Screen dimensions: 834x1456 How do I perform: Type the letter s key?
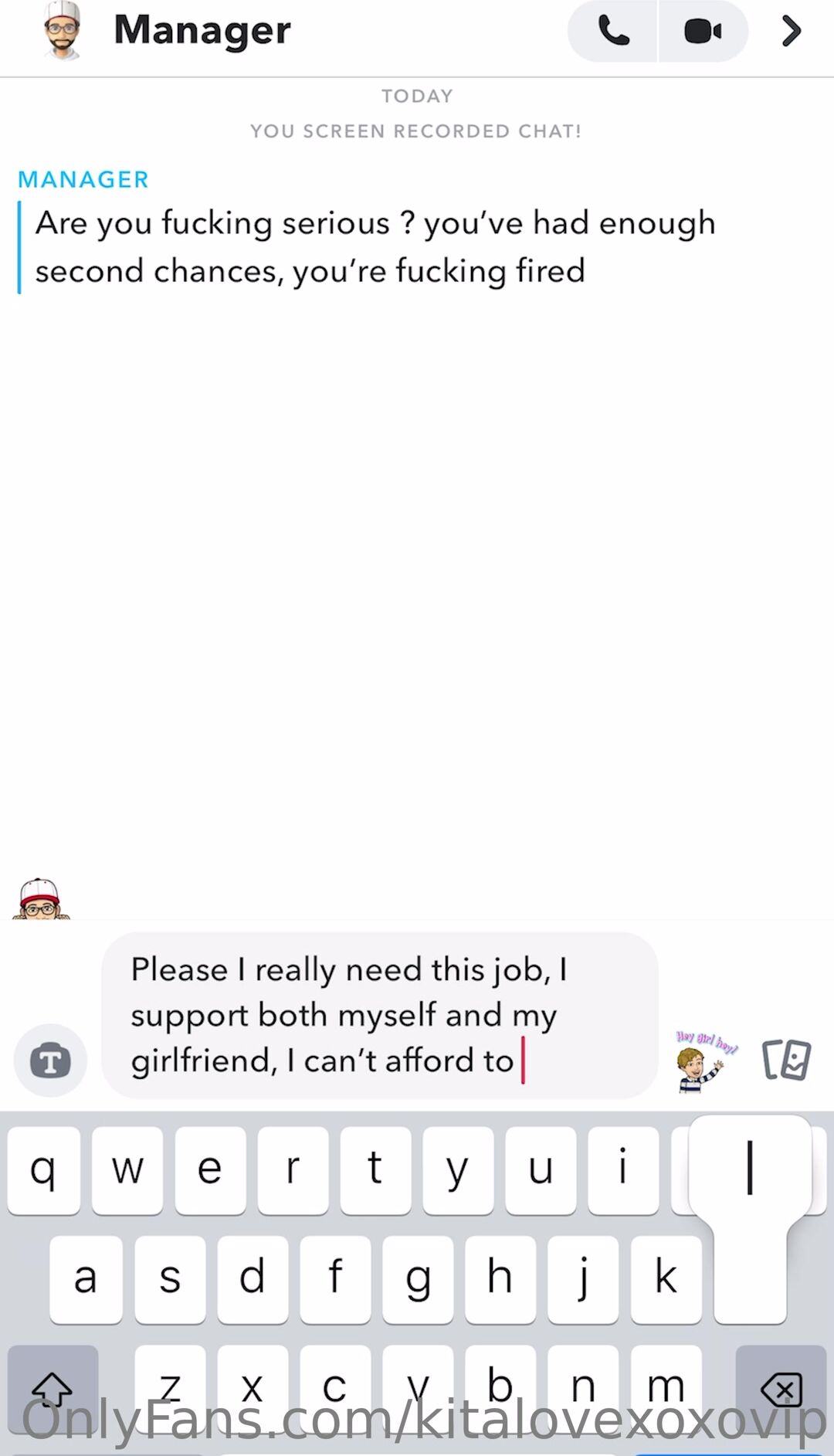pos(170,1278)
